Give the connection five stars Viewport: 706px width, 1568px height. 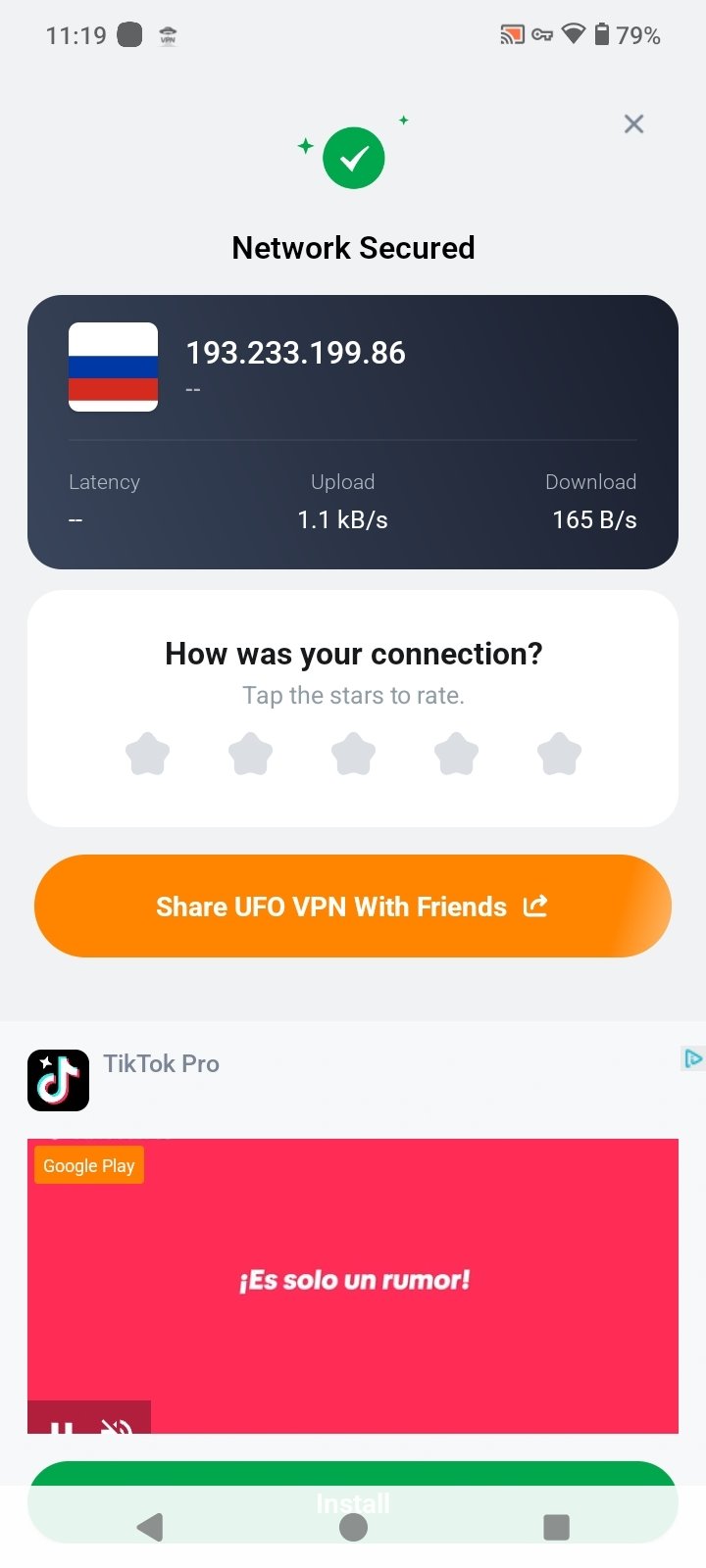[560, 754]
